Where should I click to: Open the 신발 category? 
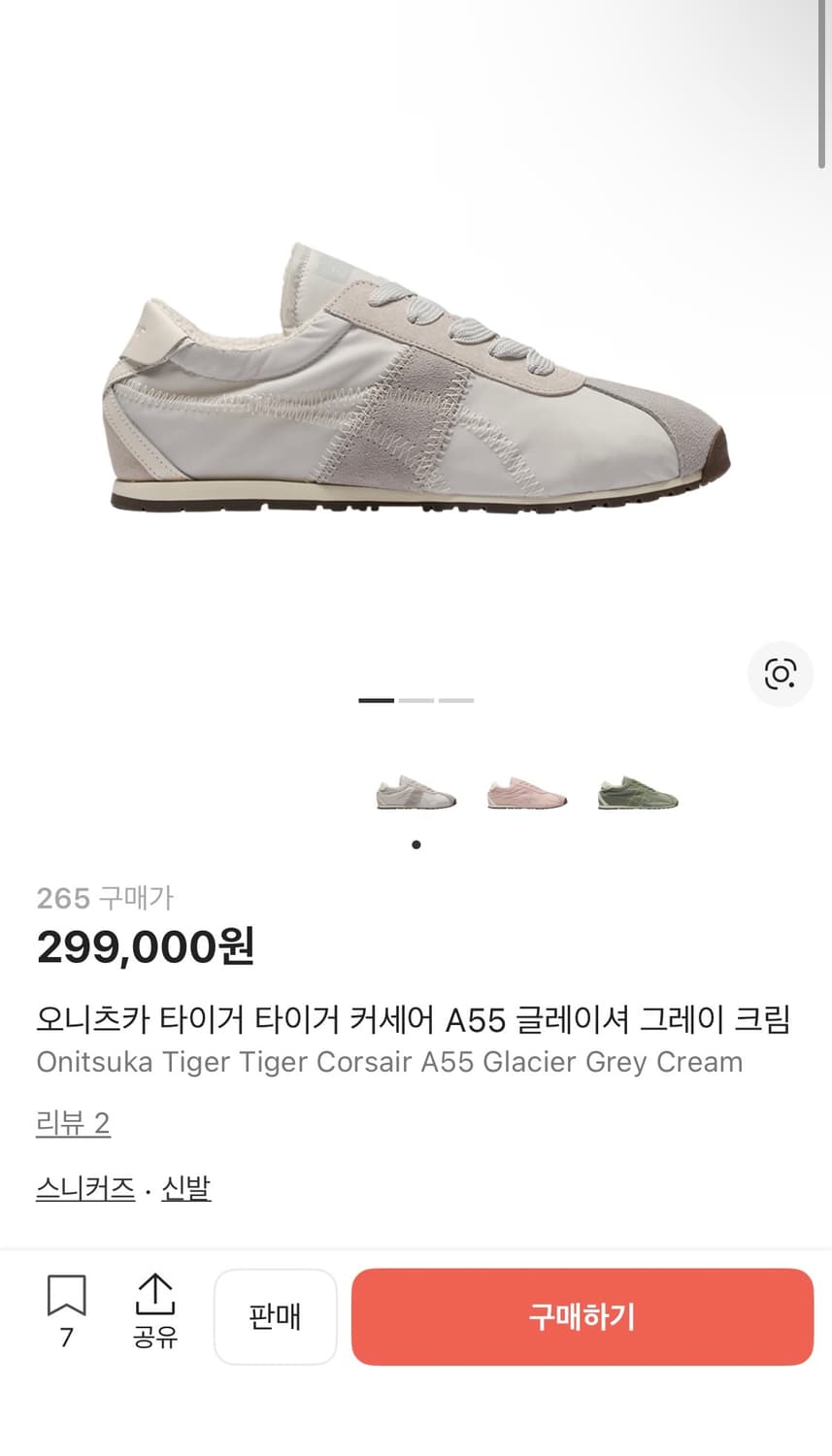(x=185, y=1186)
